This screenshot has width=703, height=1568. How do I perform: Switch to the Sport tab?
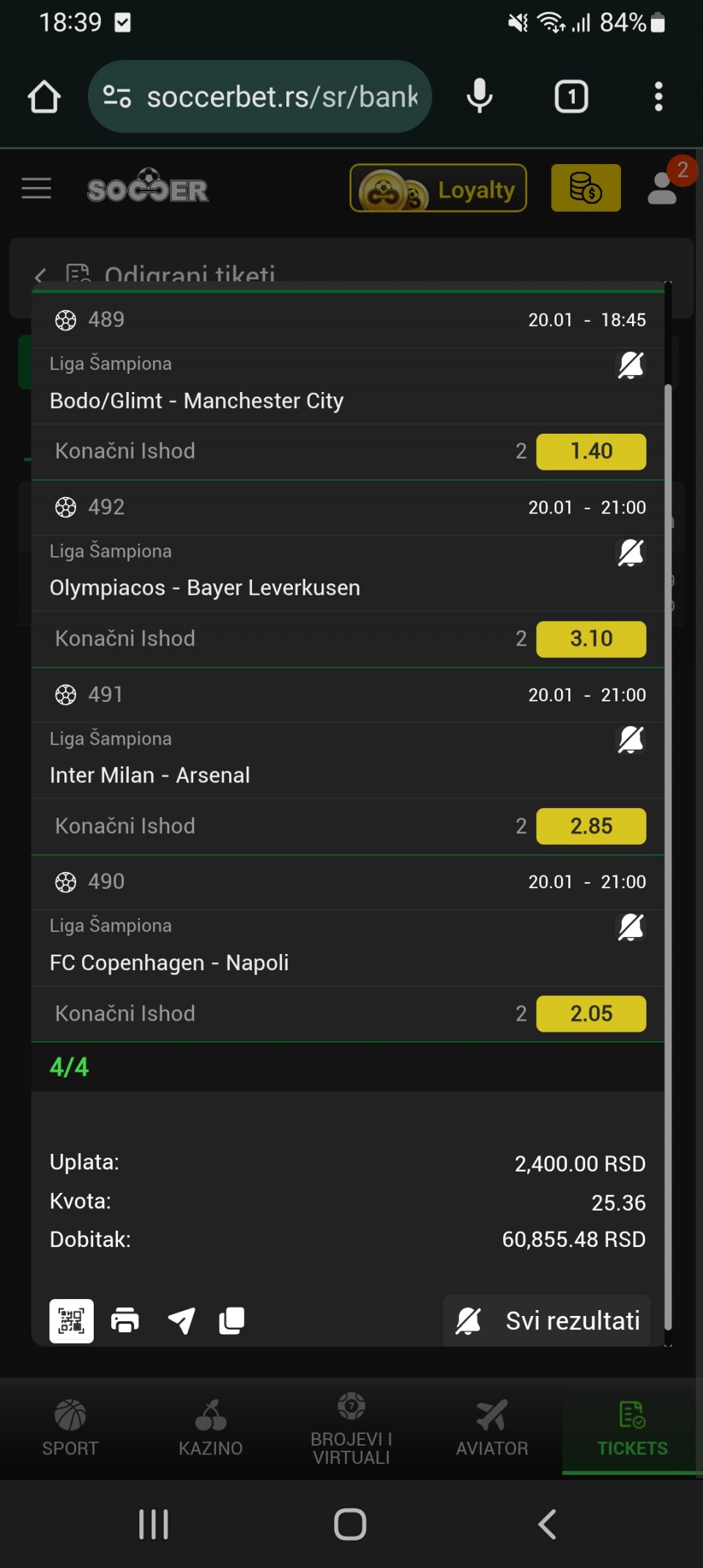(x=70, y=1427)
